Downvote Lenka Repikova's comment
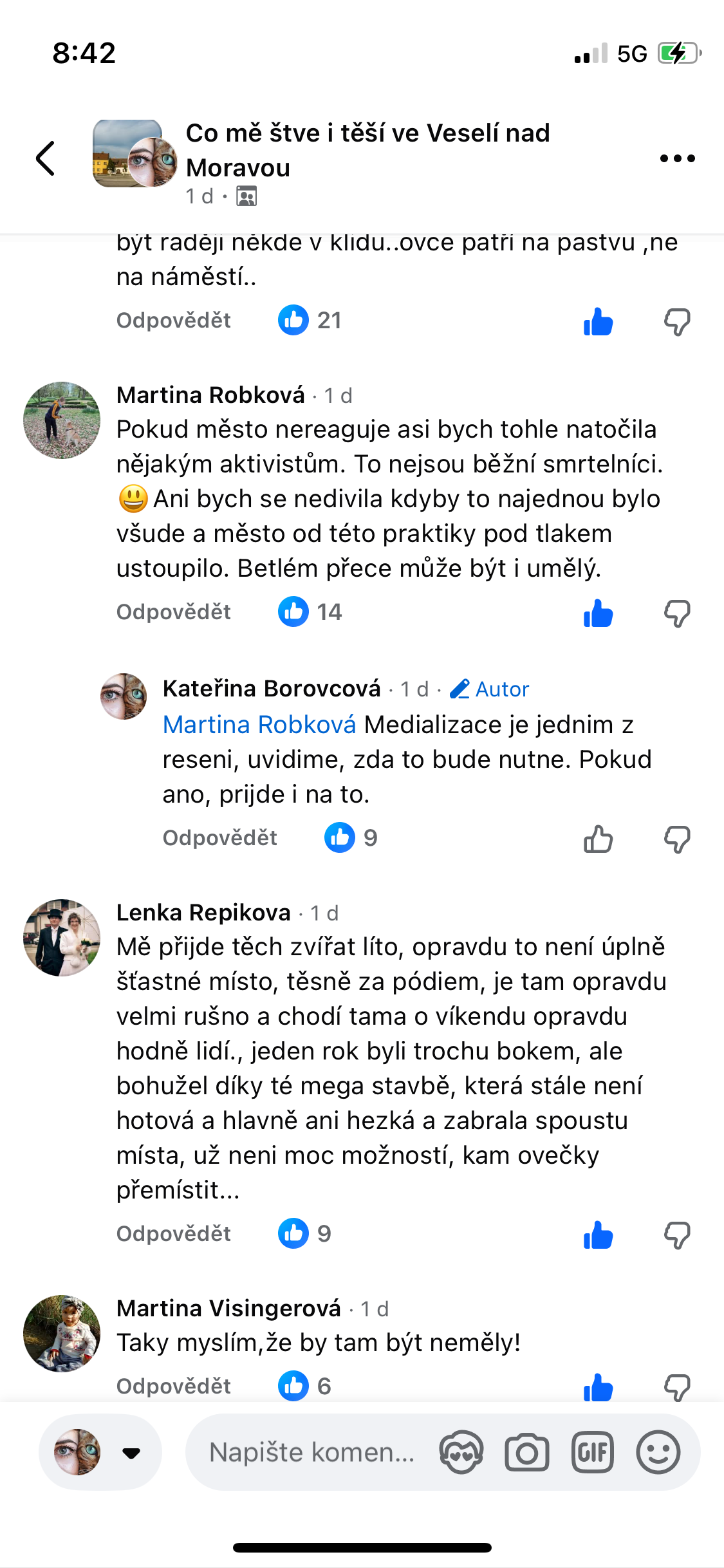The height and width of the screenshot is (1568, 724). point(677,1235)
